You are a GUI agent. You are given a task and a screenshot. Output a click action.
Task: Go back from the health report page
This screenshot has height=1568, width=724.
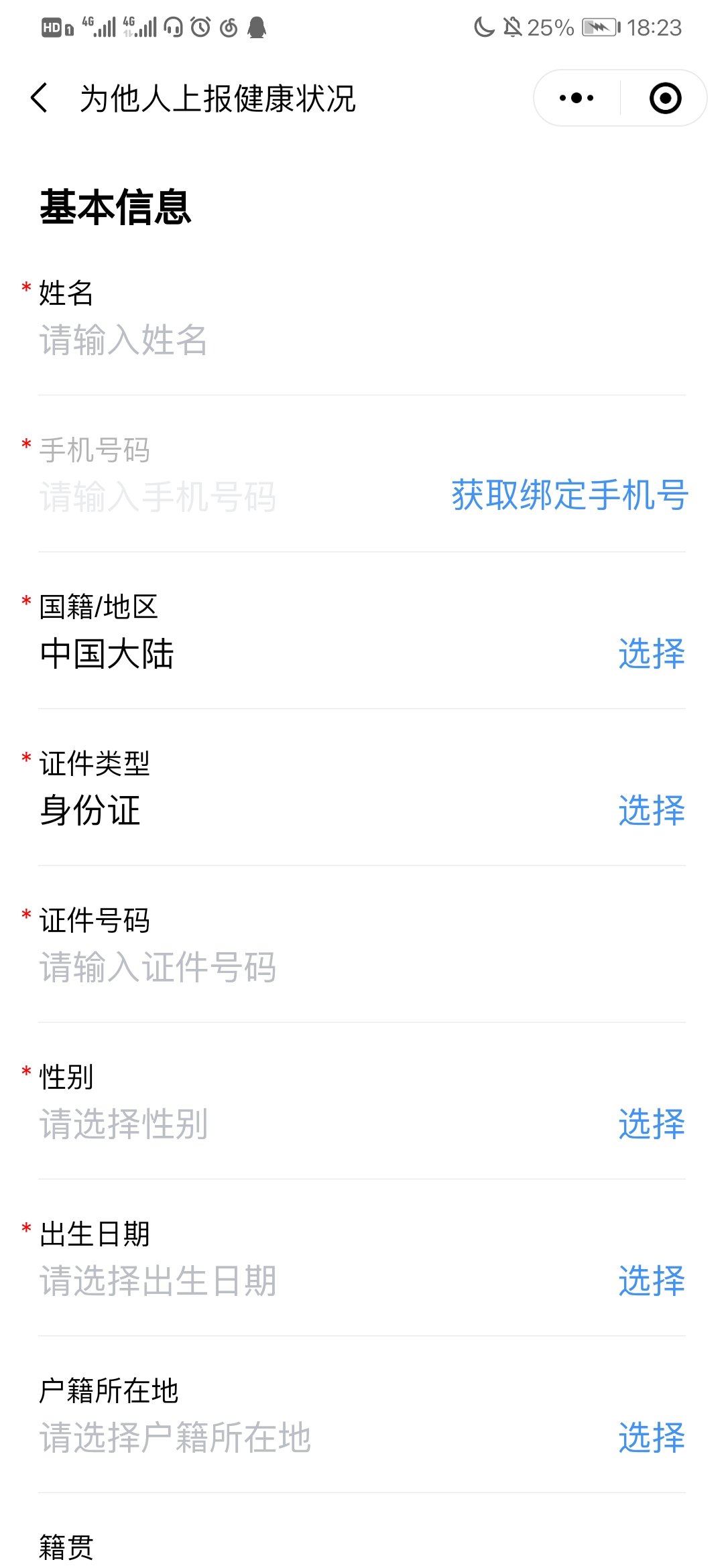(x=40, y=98)
